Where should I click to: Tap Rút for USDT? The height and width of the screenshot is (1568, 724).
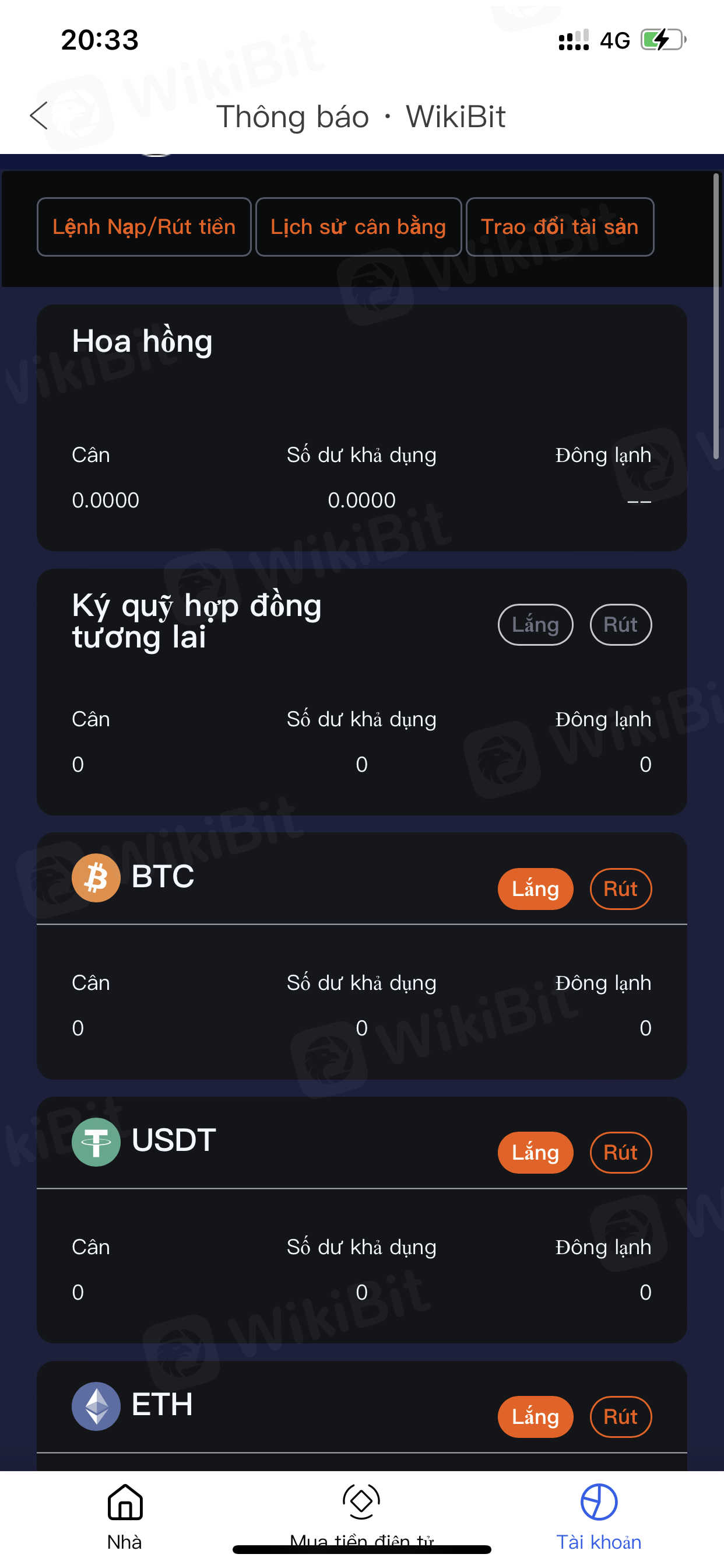pos(620,1152)
